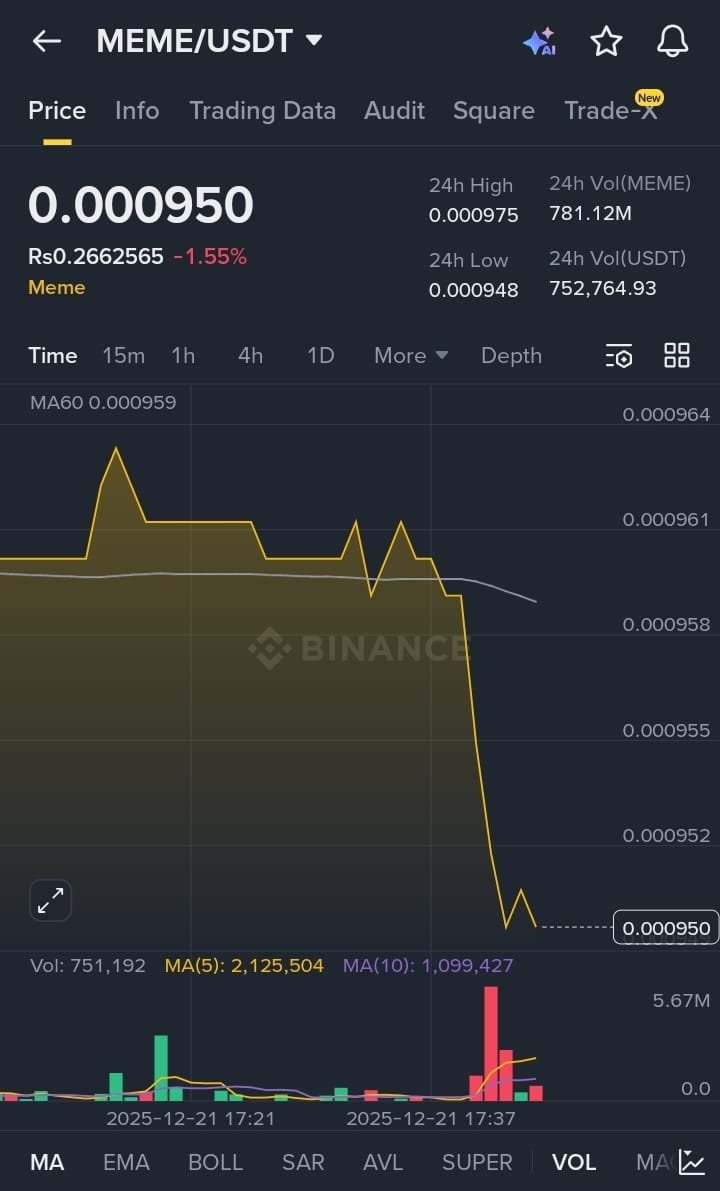The image size is (720, 1191).
Task: Open the AI analysis sparkle icon
Action: tap(539, 42)
